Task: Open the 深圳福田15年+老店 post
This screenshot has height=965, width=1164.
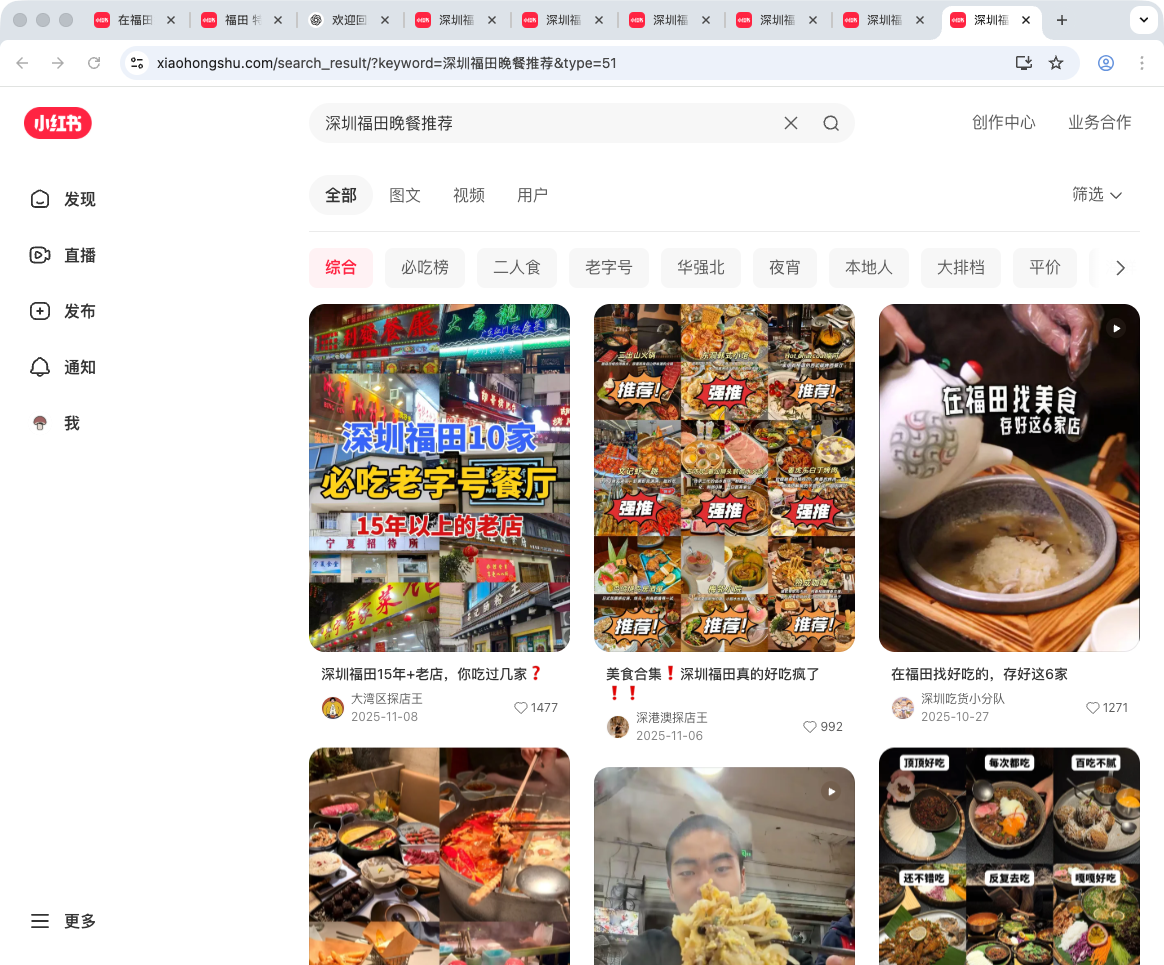Action: (x=439, y=478)
